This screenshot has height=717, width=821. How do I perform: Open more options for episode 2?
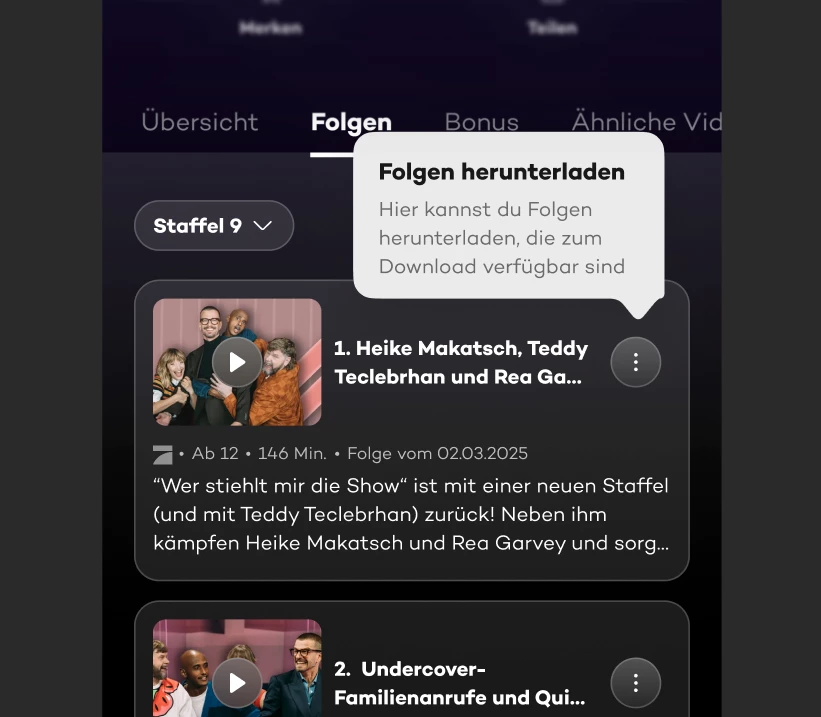636,682
